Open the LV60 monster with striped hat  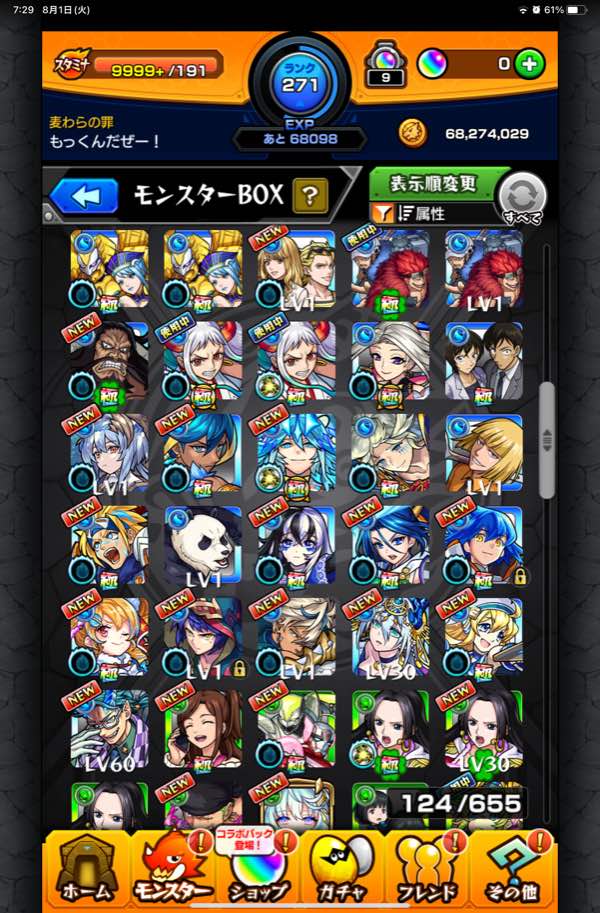coord(108,729)
